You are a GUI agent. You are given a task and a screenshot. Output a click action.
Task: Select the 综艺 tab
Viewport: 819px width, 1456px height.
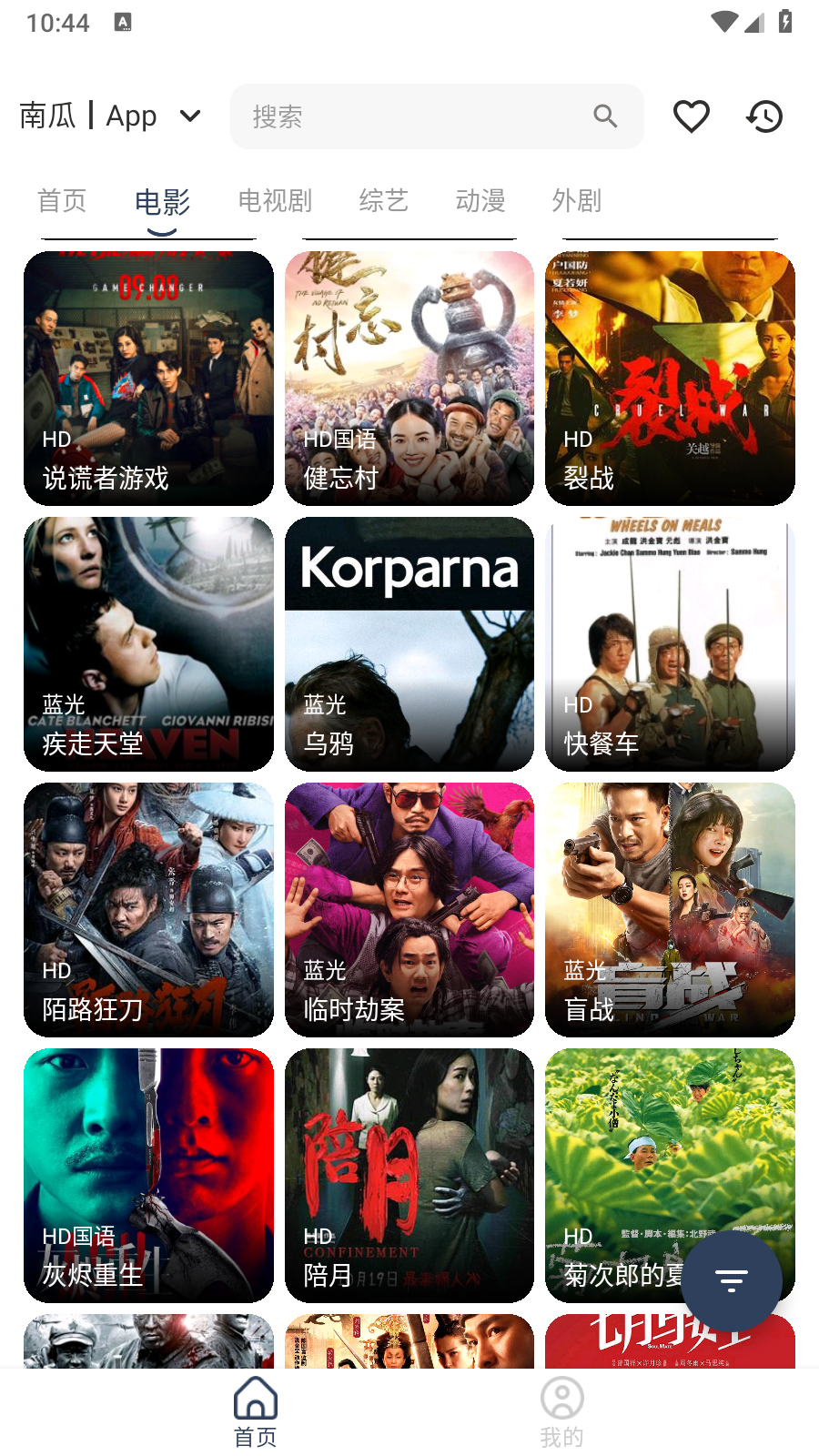(383, 200)
